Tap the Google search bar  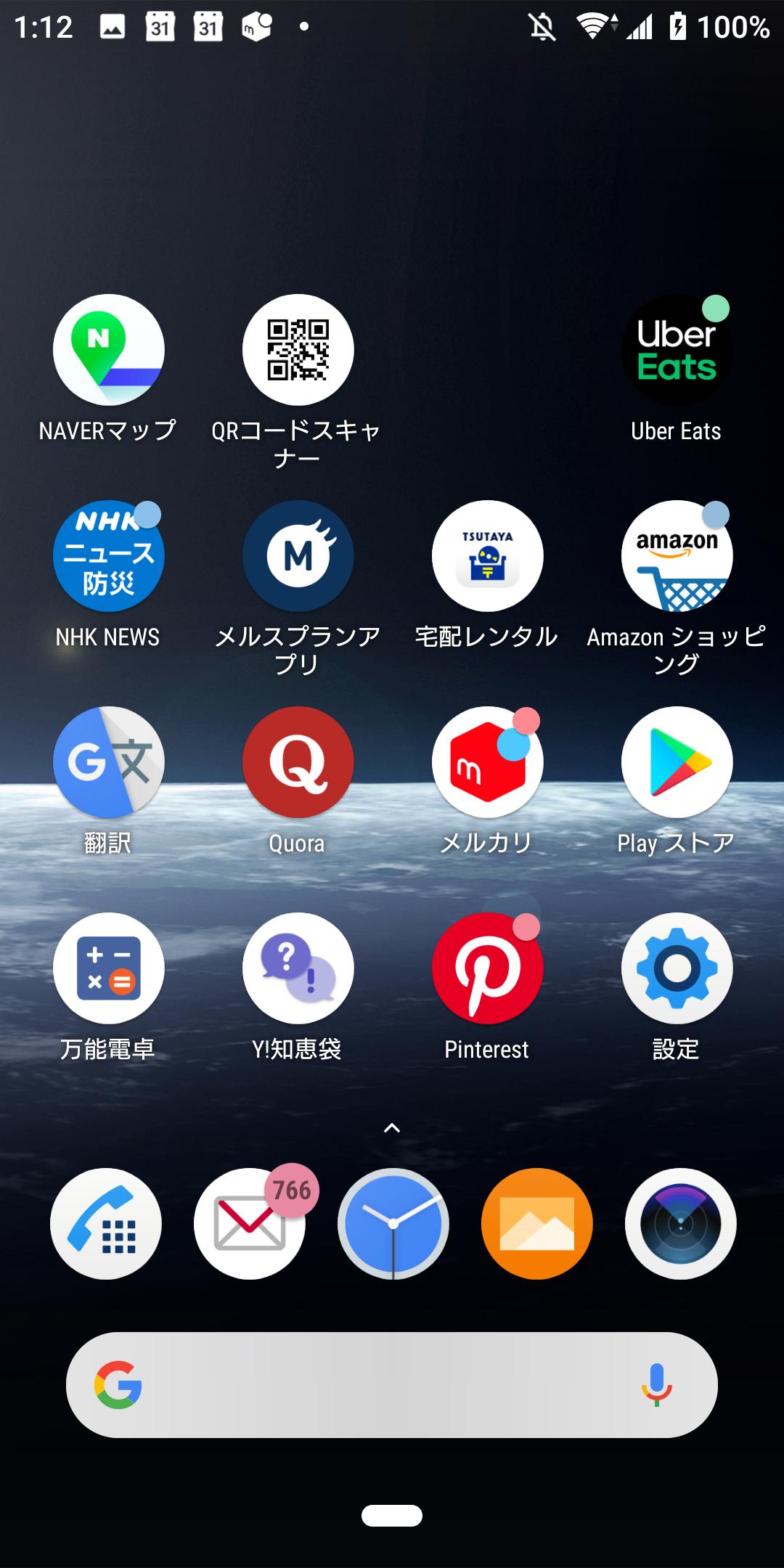coord(377,1385)
